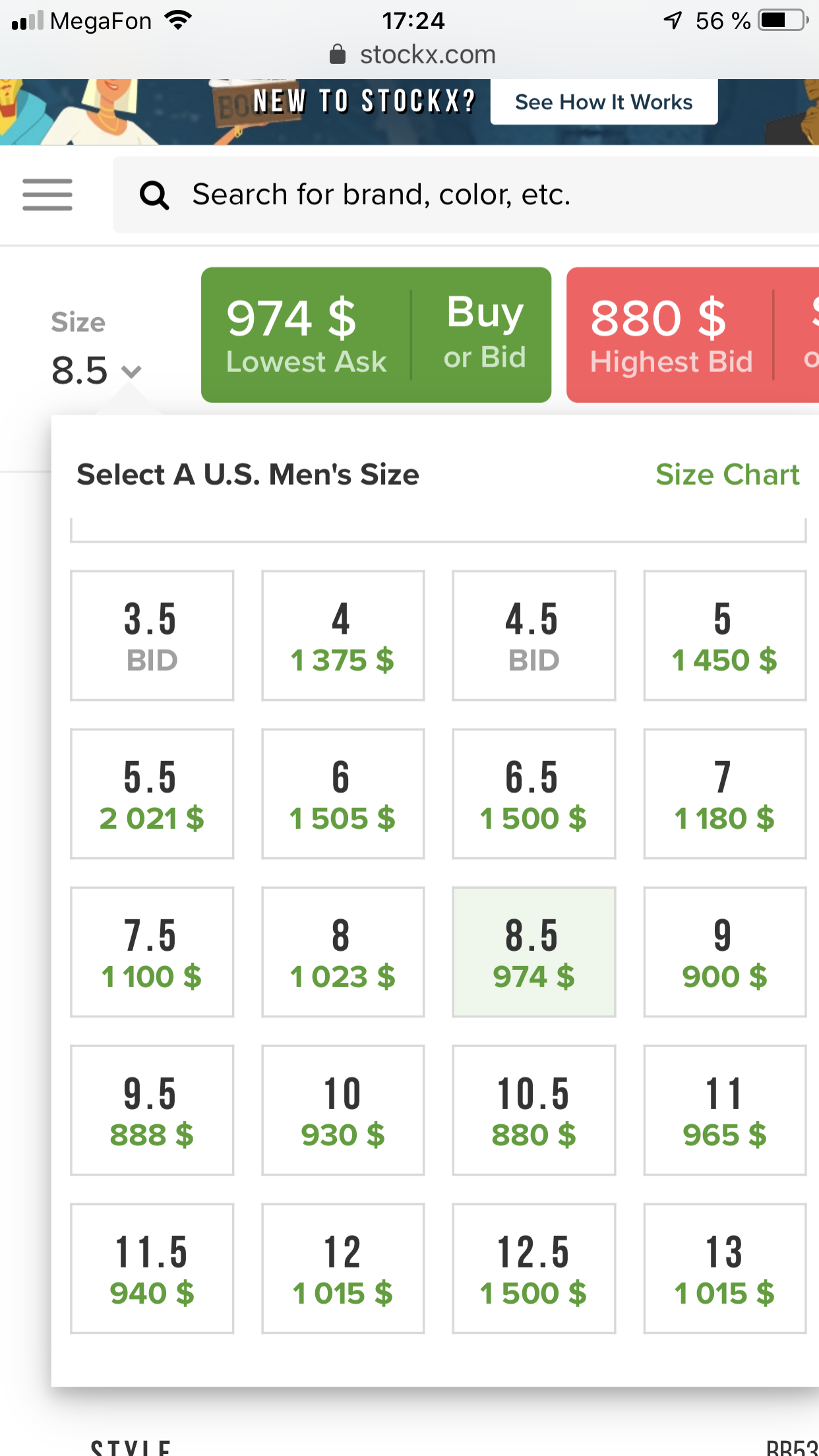Select size 10.5 at 880 $
This screenshot has height=1456, width=819.
click(x=534, y=1110)
